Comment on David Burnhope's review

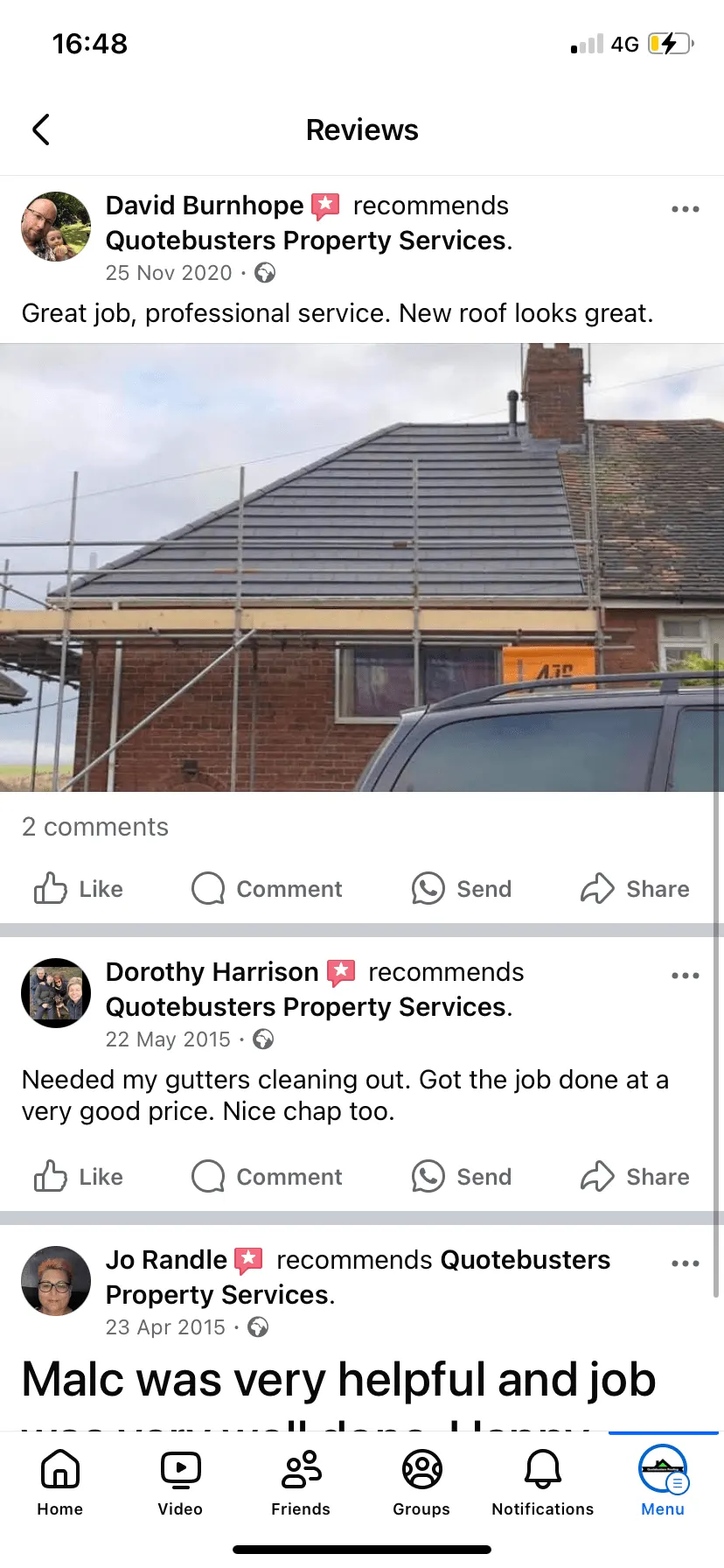click(x=267, y=889)
